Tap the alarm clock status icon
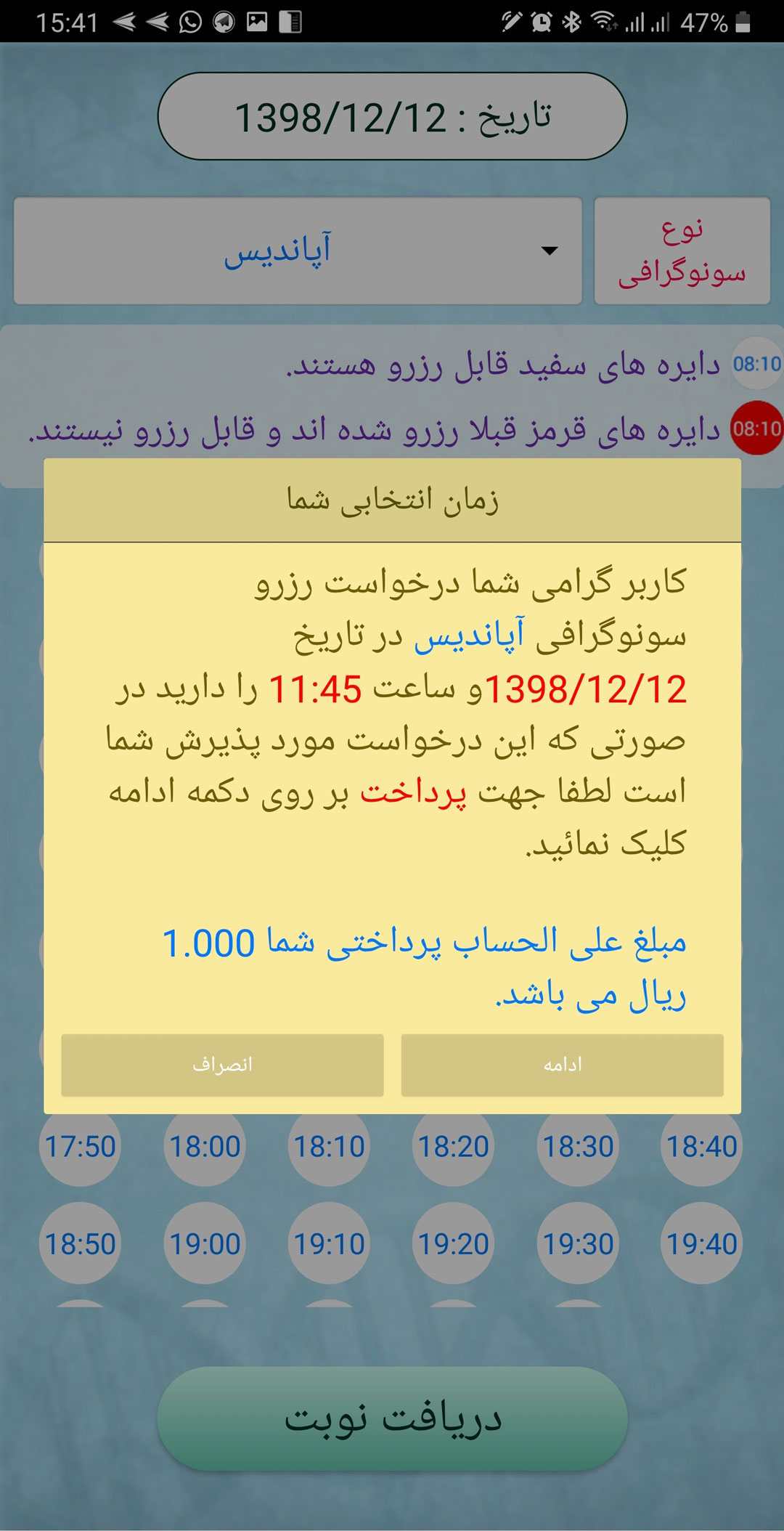The width and height of the screenshot is (784, 1531). (541, 20)
